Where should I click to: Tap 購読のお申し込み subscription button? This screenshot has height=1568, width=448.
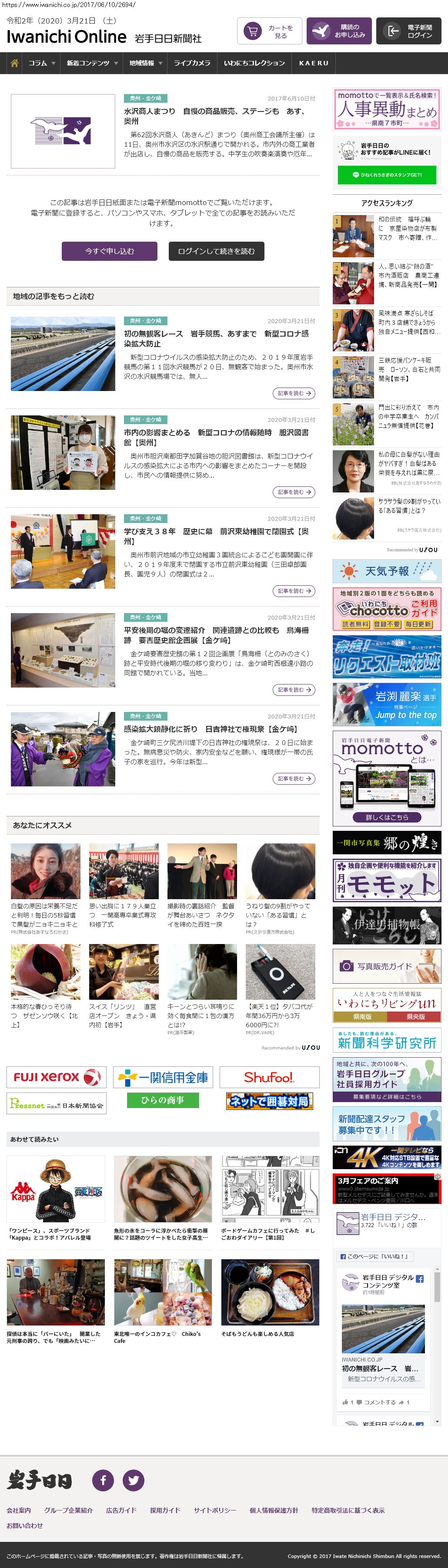(x=338, y=31)
